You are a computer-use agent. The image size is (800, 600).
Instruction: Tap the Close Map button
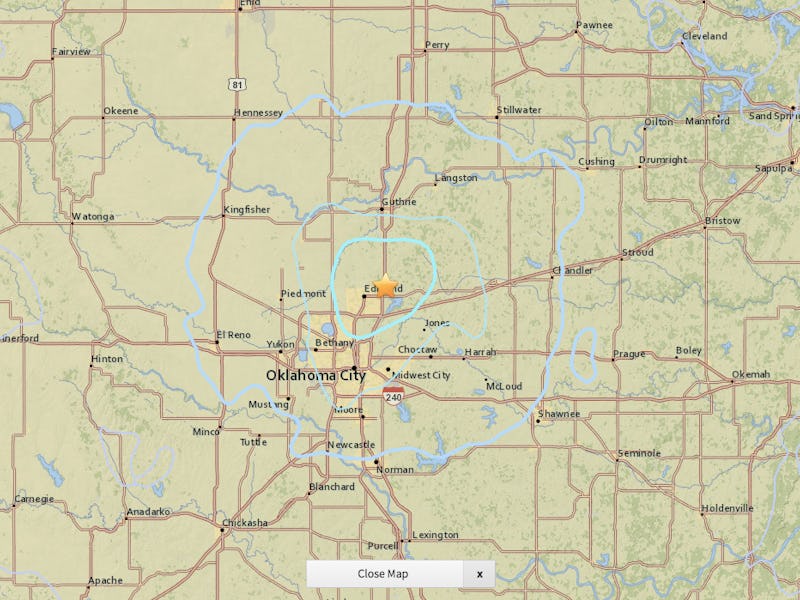click(x=384, y=574)
